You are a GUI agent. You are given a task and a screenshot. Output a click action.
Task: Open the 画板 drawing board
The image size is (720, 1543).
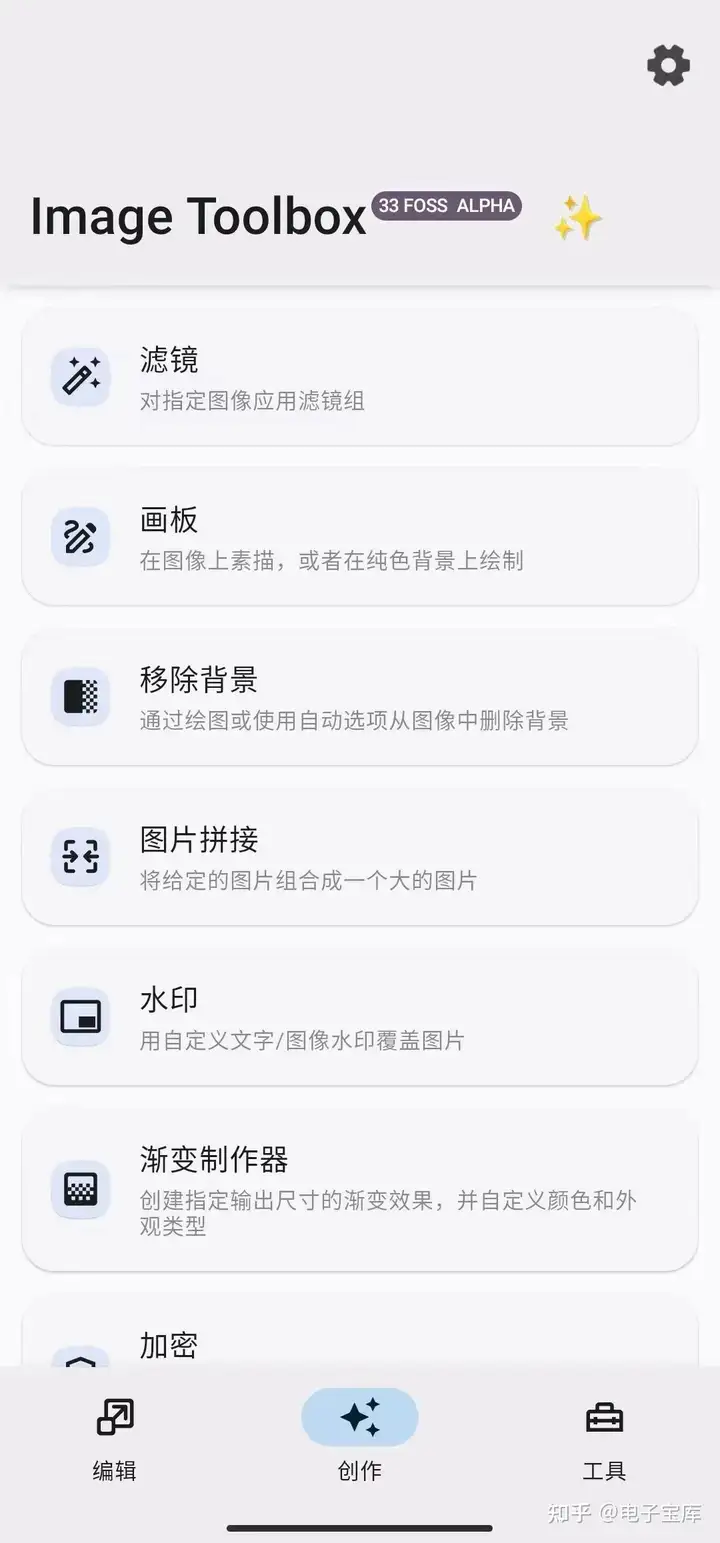pyautogui.click(x=360, y=537)
